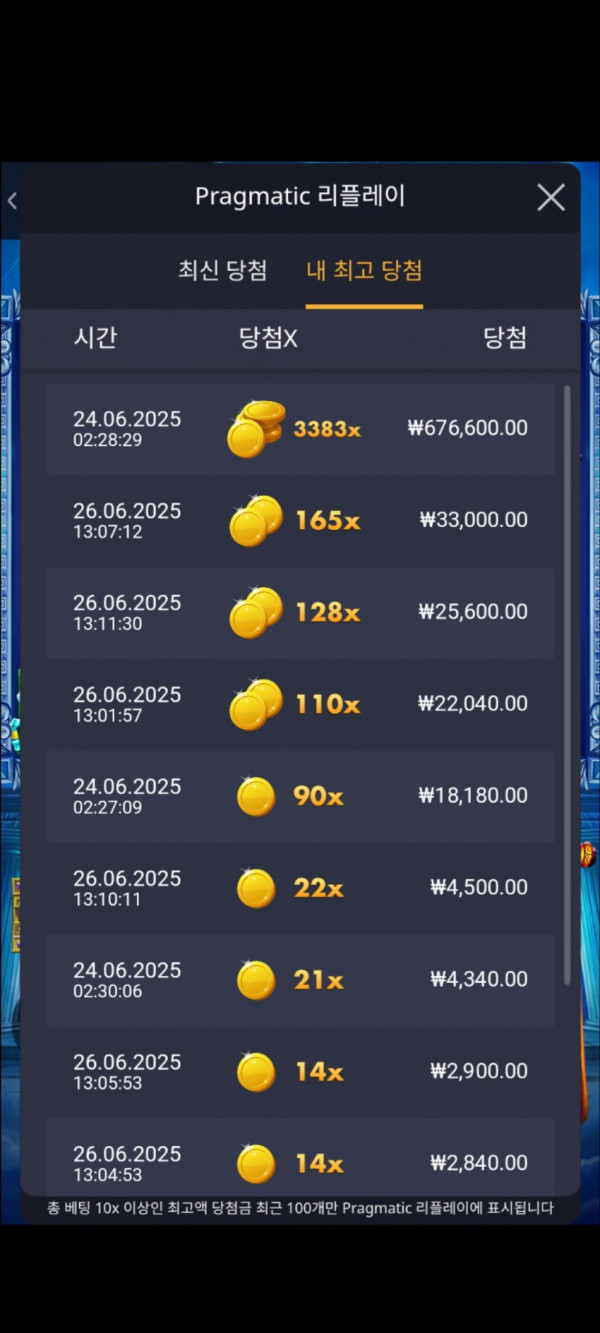Watch the 22x win replay
Viewport: 600px width, 1333px height.
pyautogui.click(x=300, y=888)
